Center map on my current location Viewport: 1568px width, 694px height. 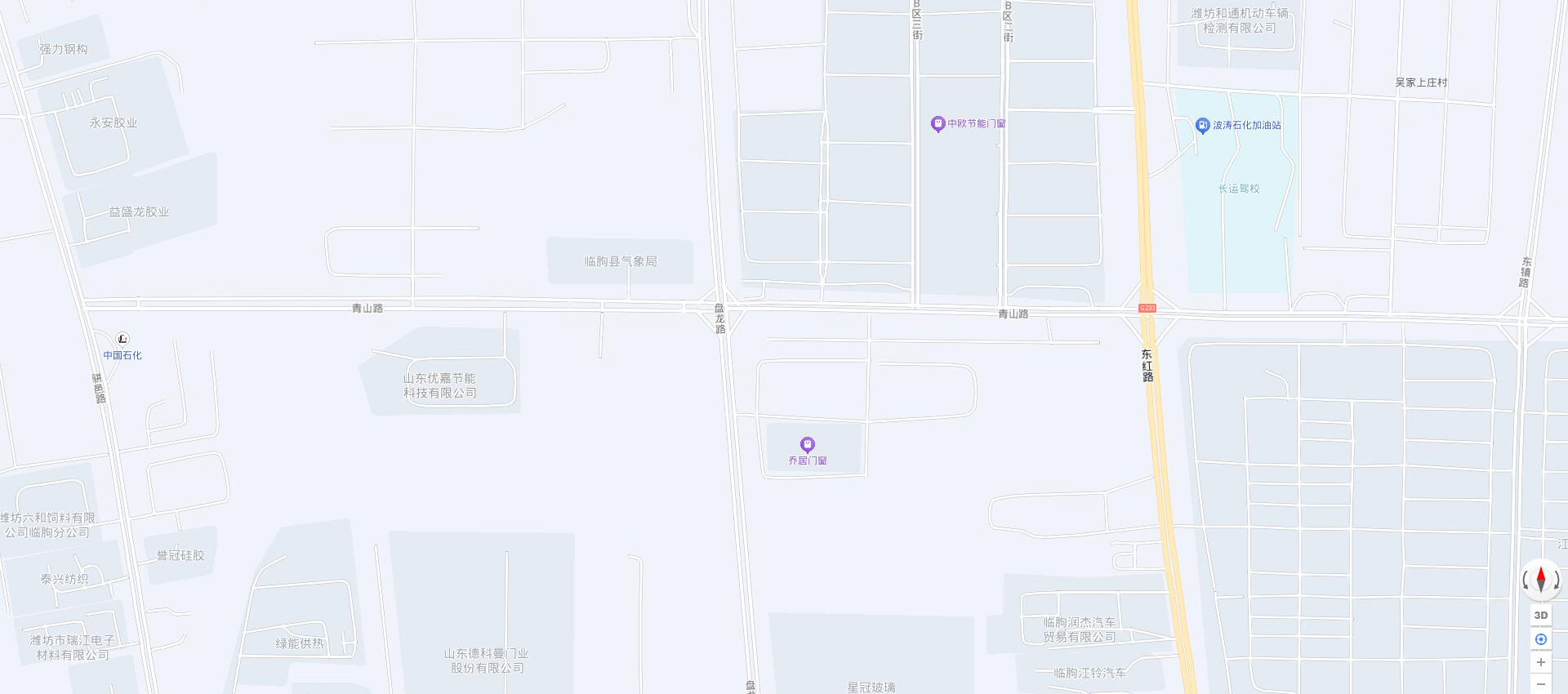click(1540, 639)
